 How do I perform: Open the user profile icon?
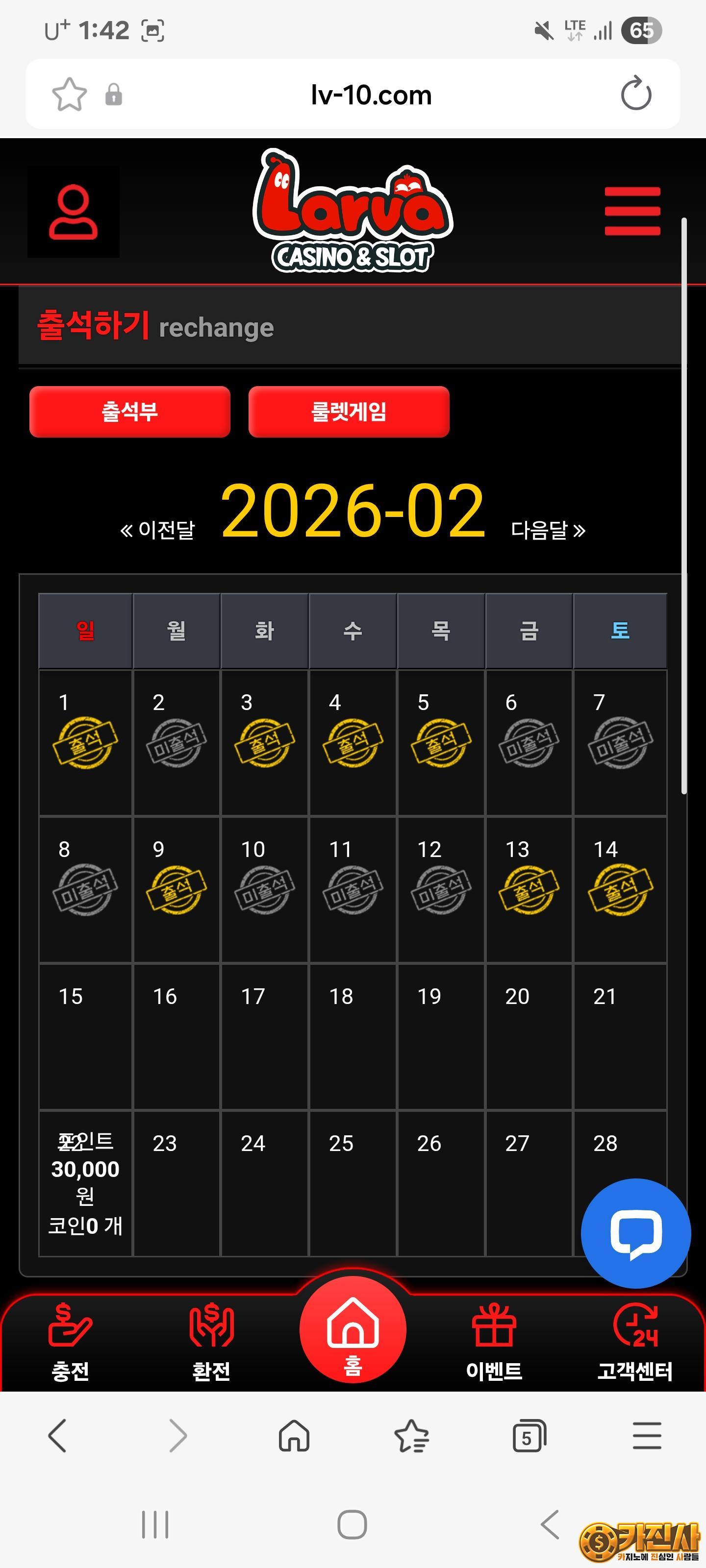(73, 212)
